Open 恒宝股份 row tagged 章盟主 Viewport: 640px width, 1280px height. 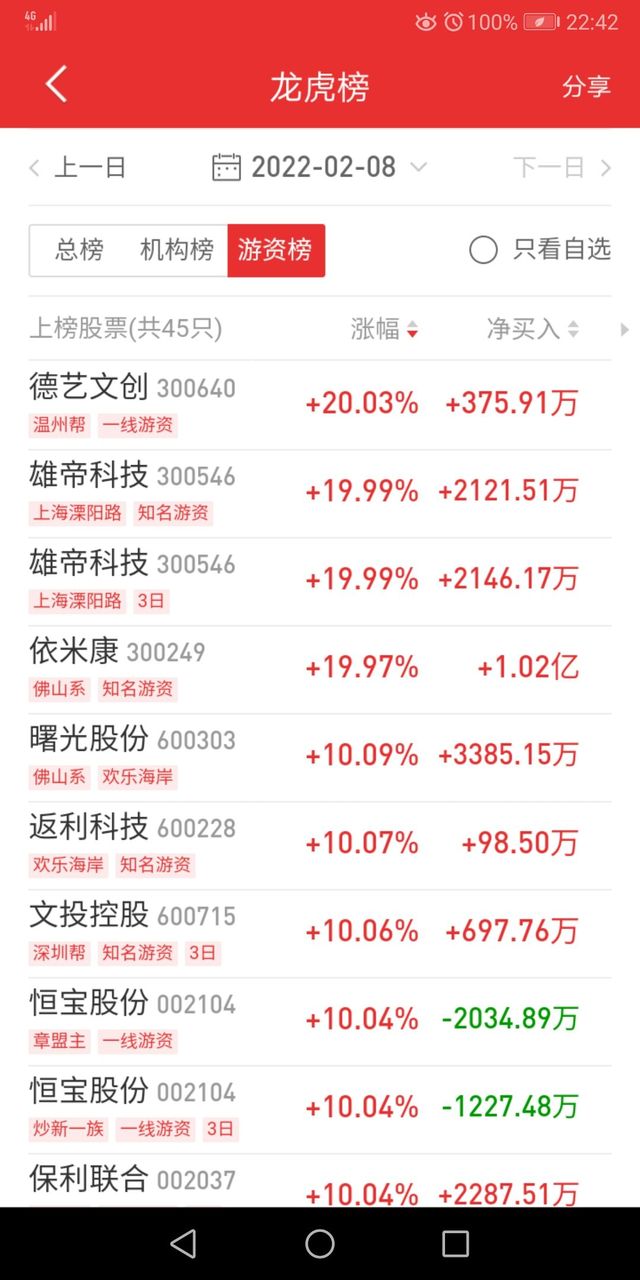(320, 1021)
